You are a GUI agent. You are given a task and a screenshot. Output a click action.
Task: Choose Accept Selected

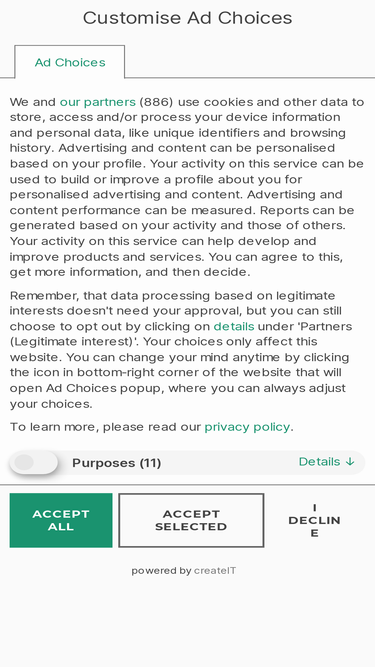coord(191,520)
